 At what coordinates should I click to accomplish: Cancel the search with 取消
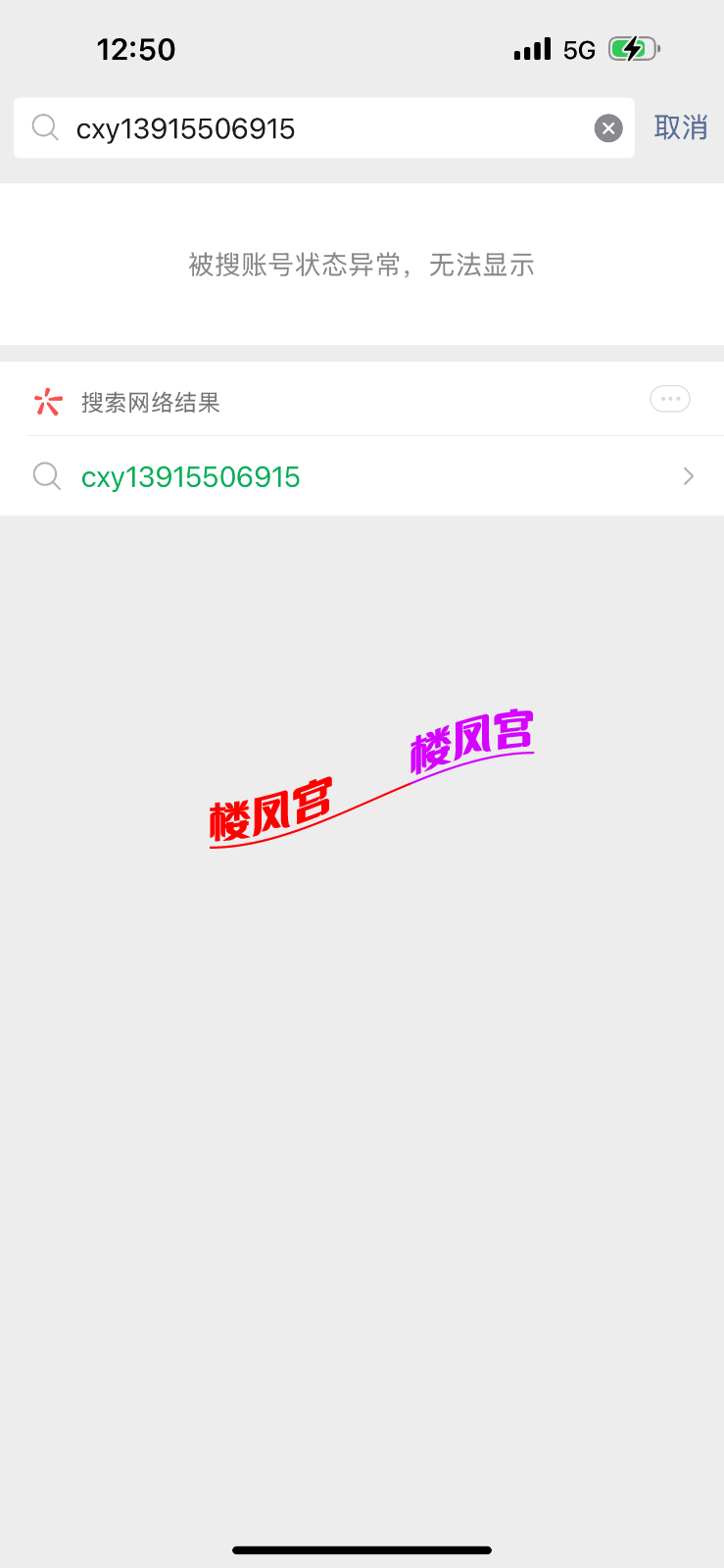point(681,127)
